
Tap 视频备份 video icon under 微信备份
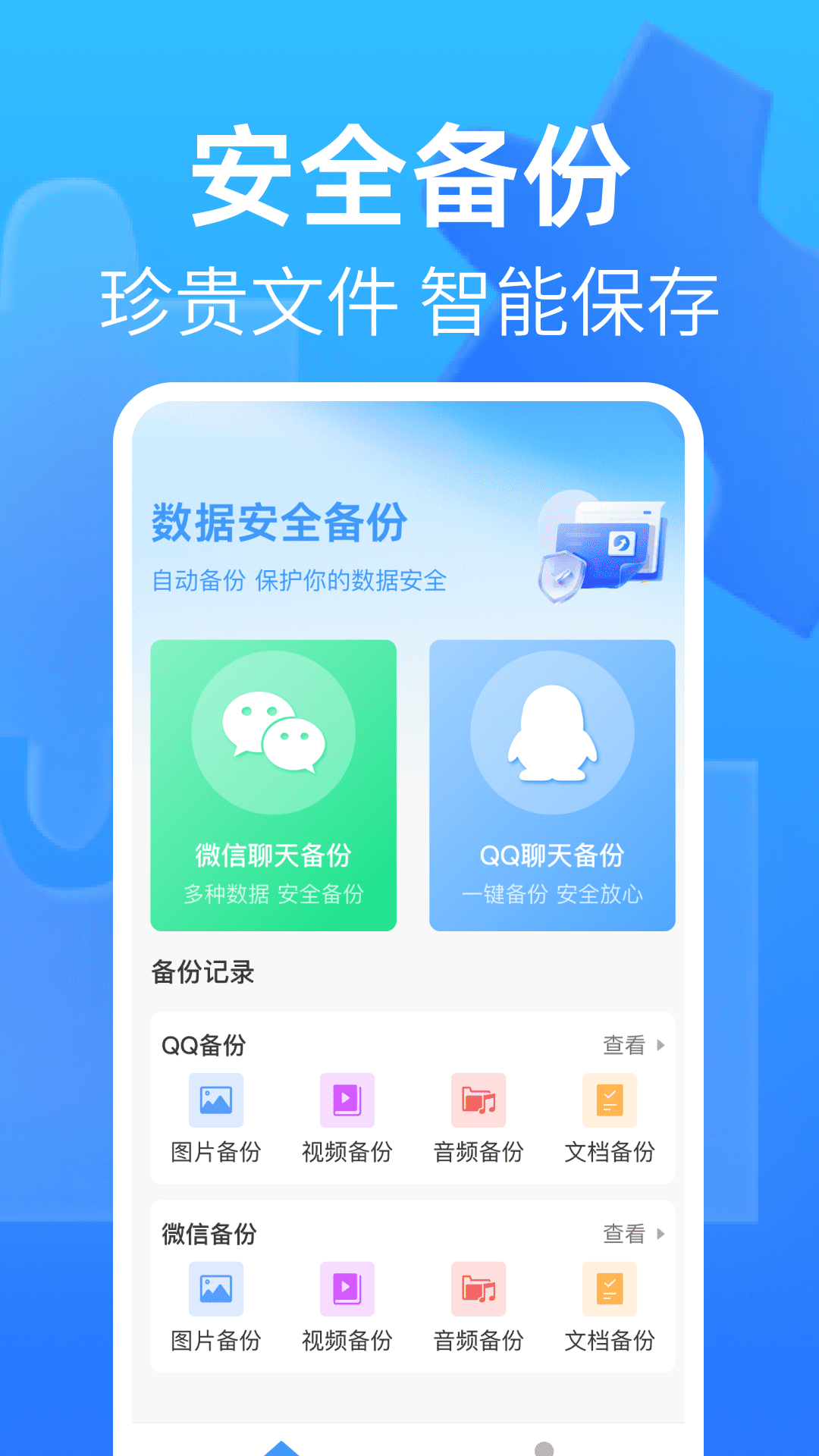346,1289
